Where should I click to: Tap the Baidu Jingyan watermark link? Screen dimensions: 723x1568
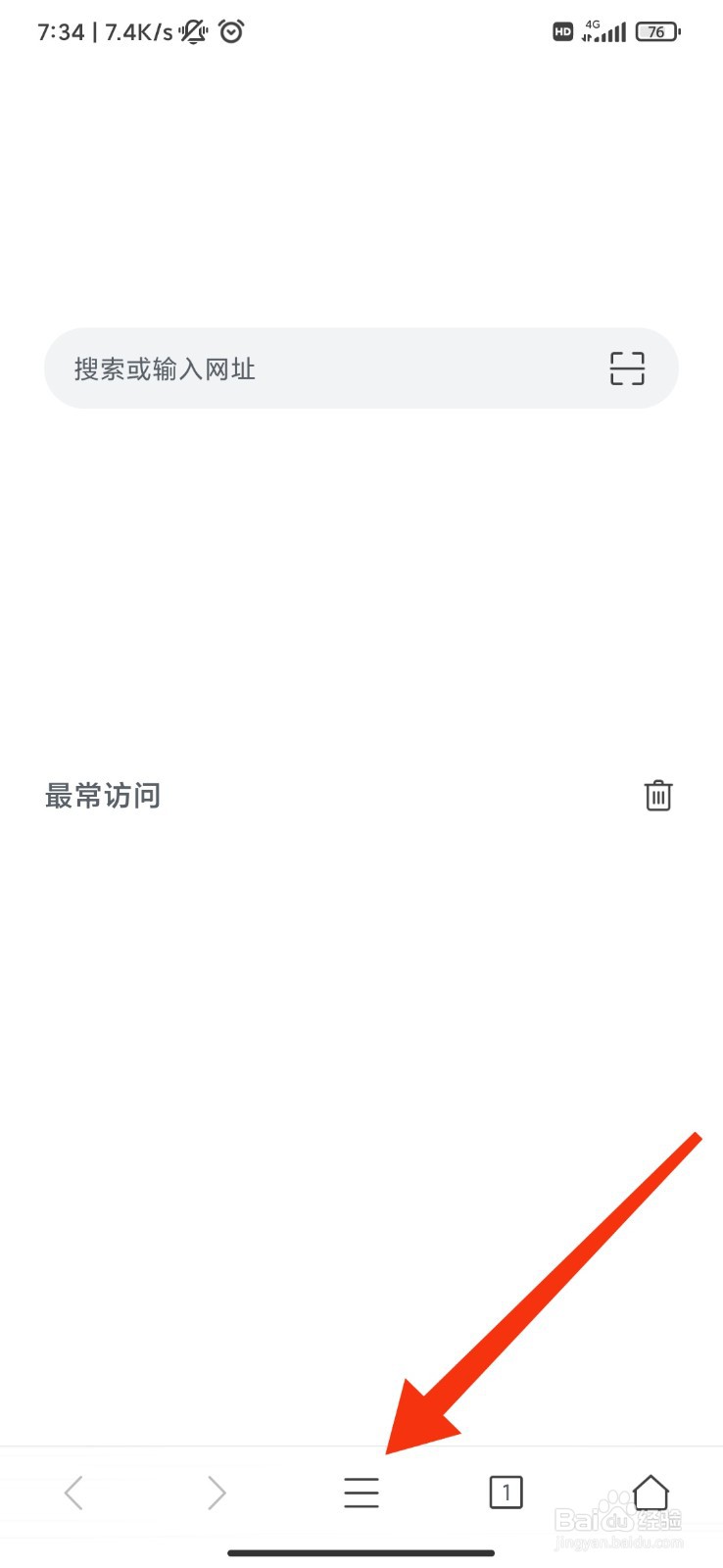pos(617,1521)
